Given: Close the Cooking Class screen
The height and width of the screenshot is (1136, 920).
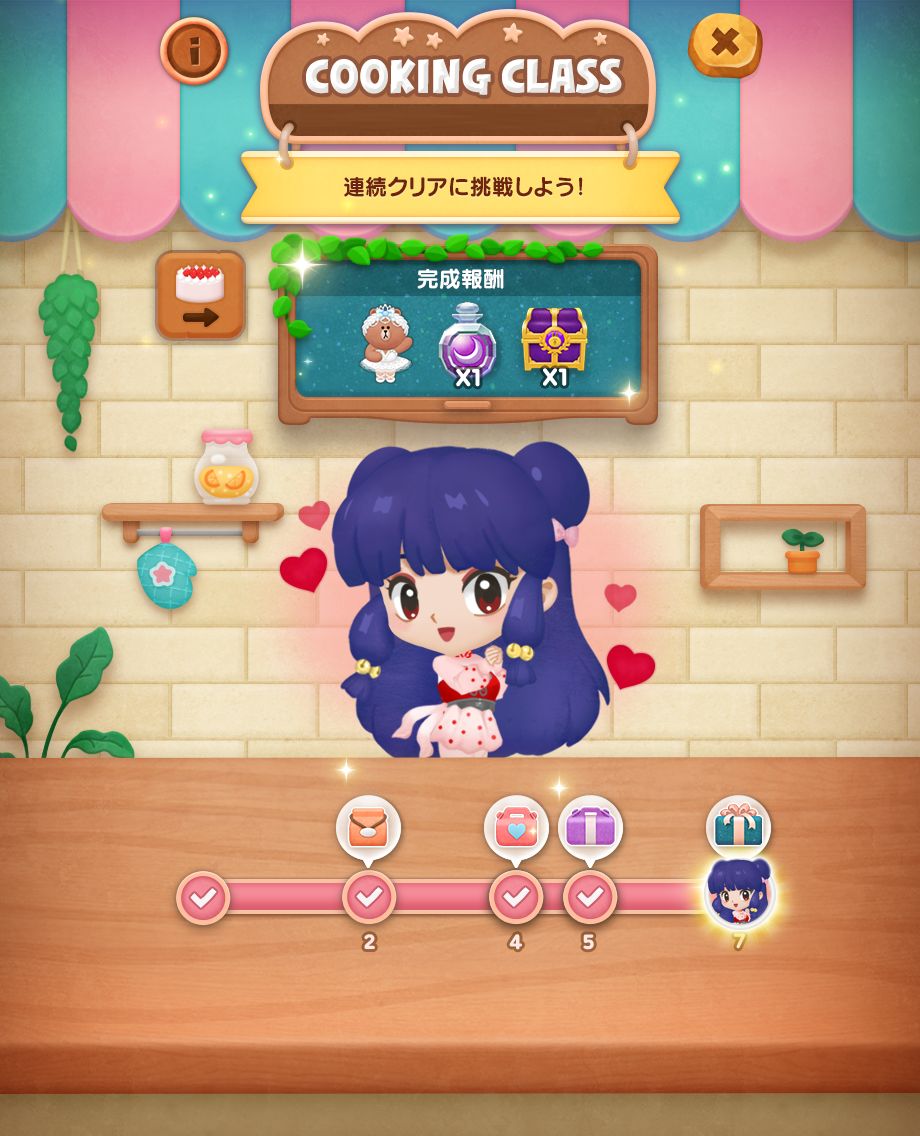Looking at the screenshot, I should click(x=725, y=44).
